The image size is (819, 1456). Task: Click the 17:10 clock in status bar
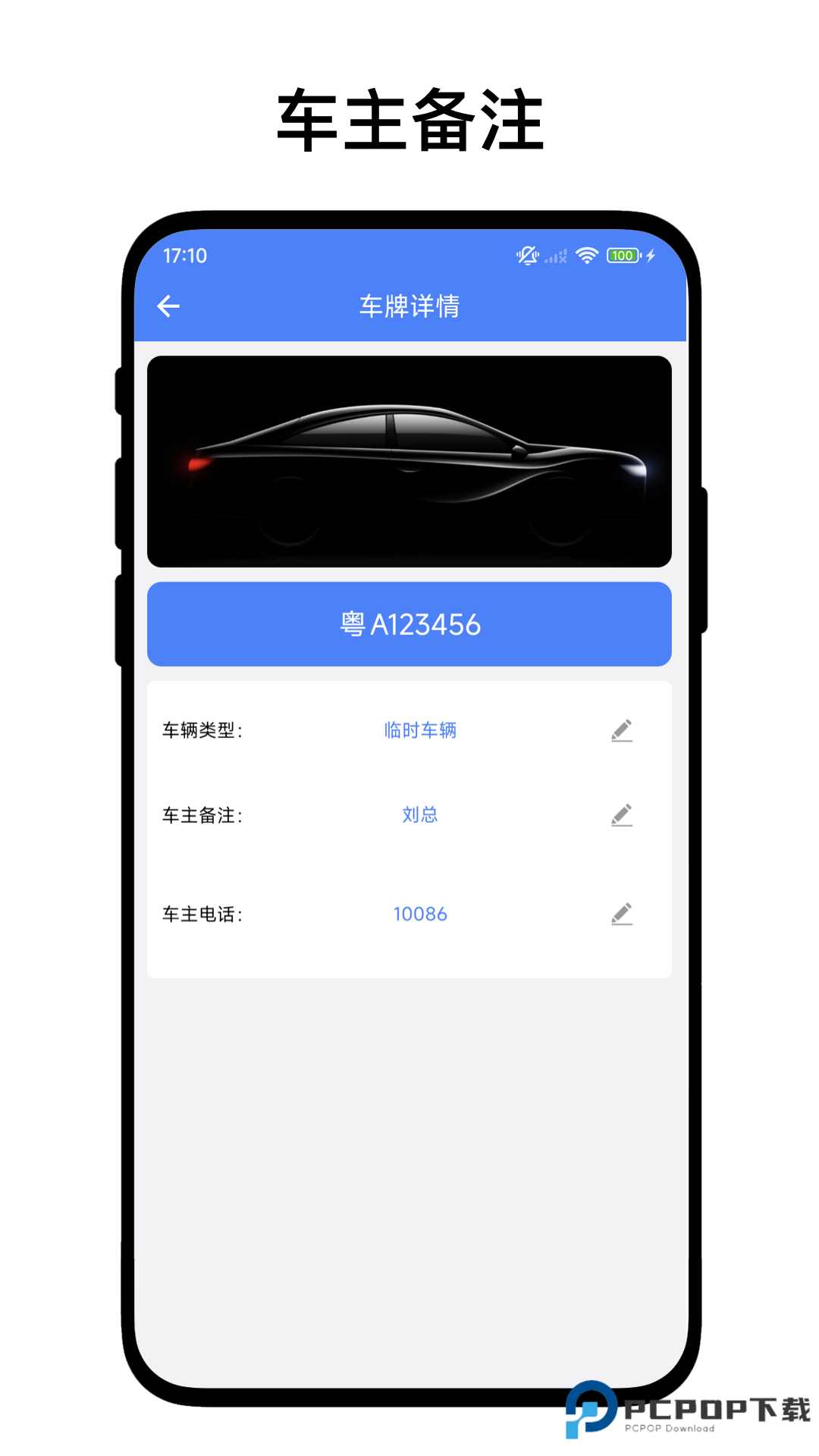click(x=184, y=256)
